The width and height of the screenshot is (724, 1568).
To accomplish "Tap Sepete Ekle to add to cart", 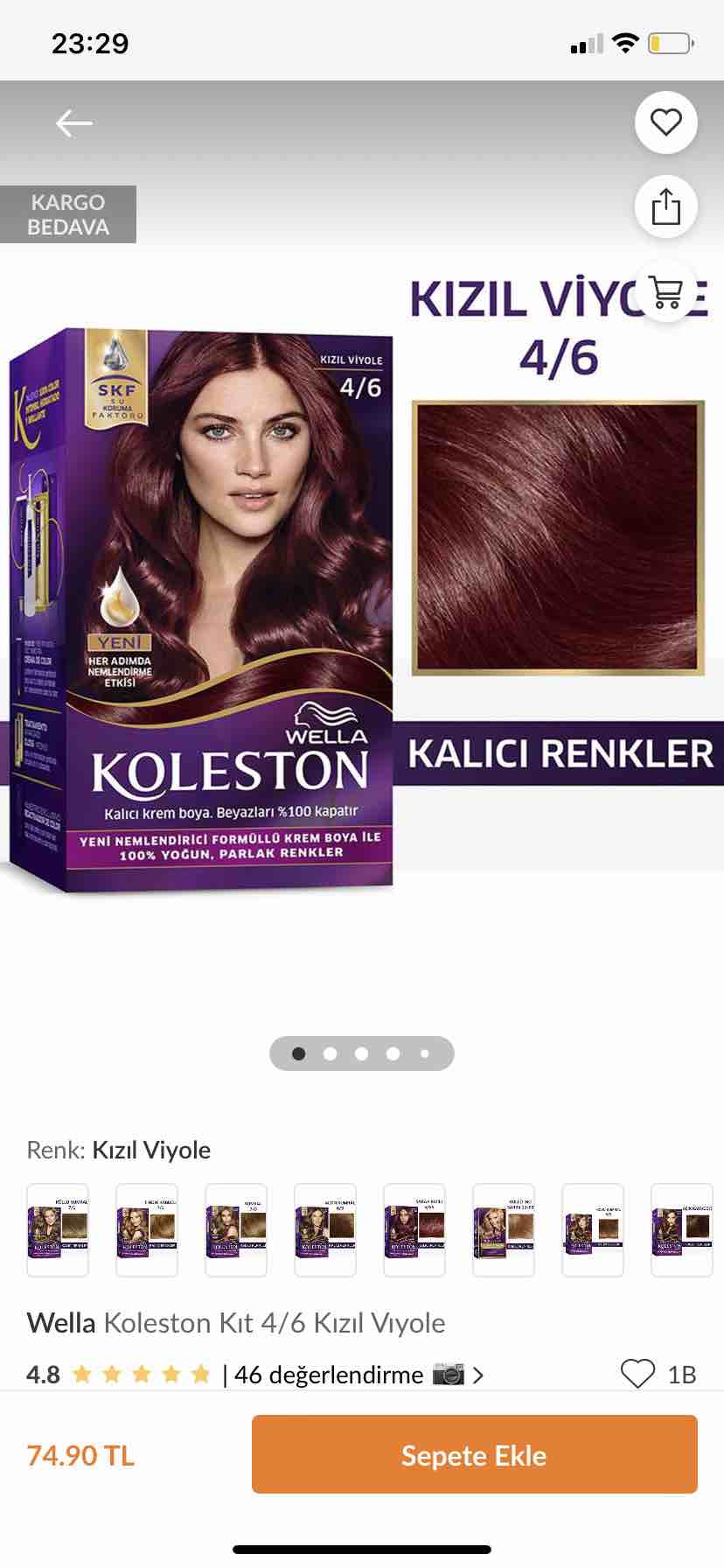I will tap(475, 1454).
